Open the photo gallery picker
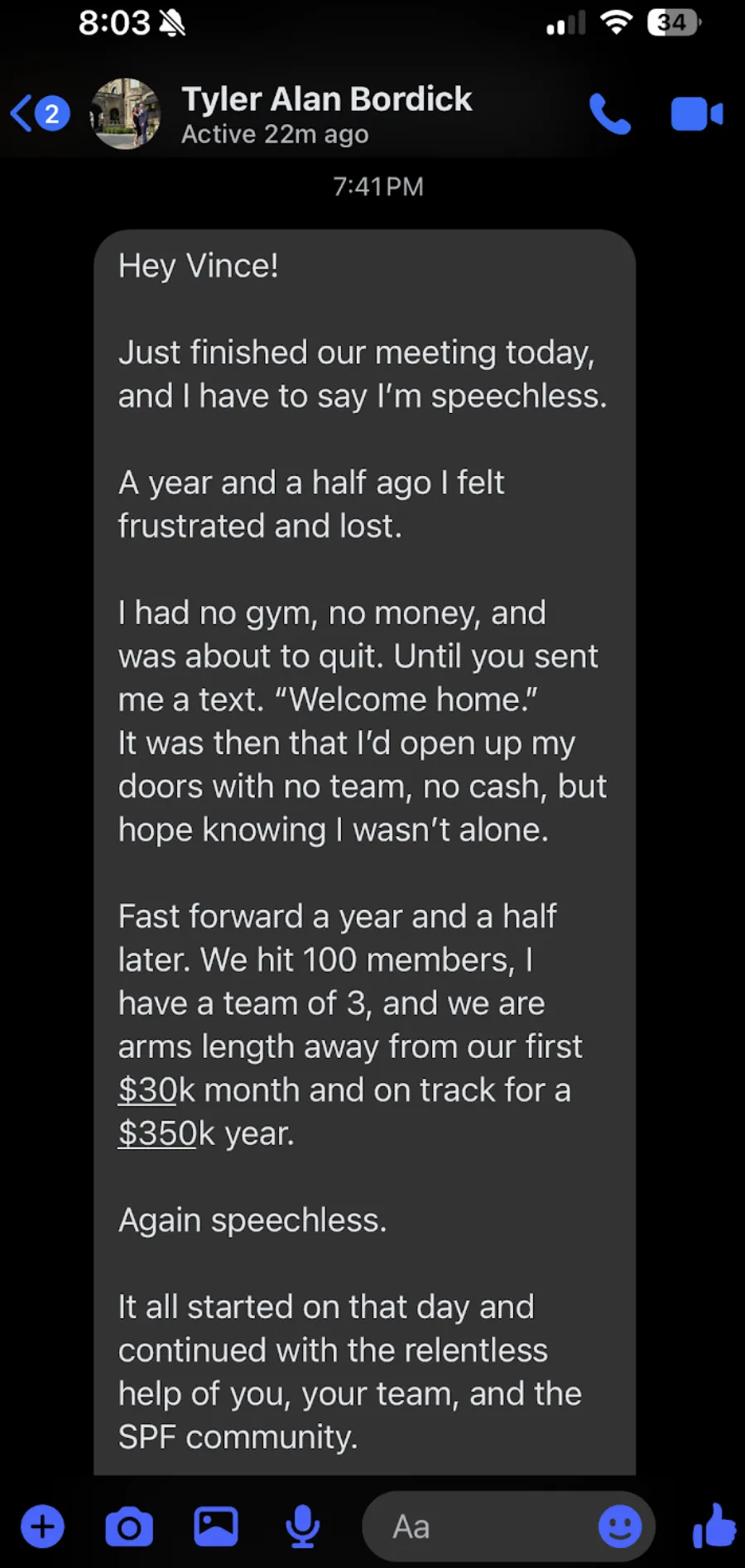The height and width of the screenshot is (1568, 745). pyautogui.click(x=216, y=1527)
